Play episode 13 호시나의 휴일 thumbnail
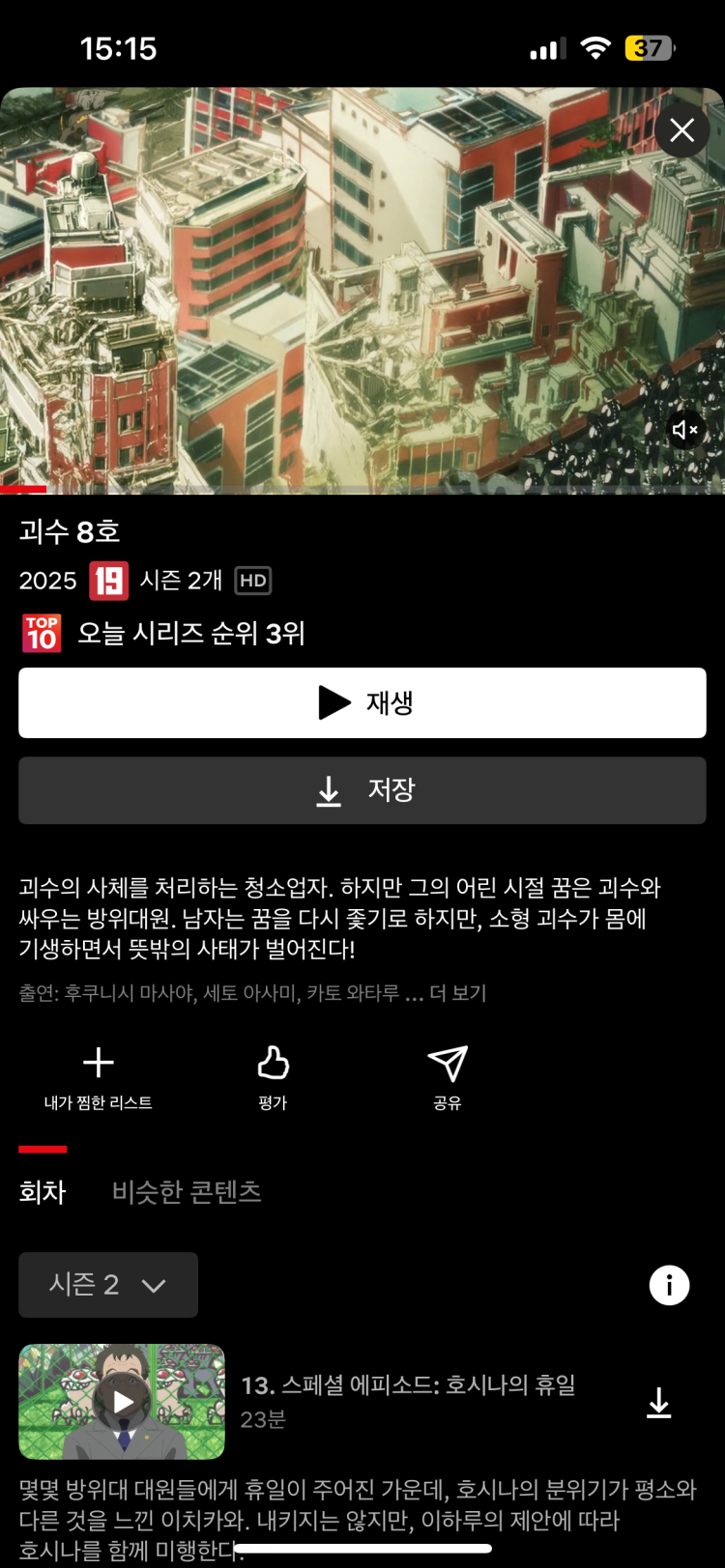The image size is (725, 1568). [x=122, y=1401]
